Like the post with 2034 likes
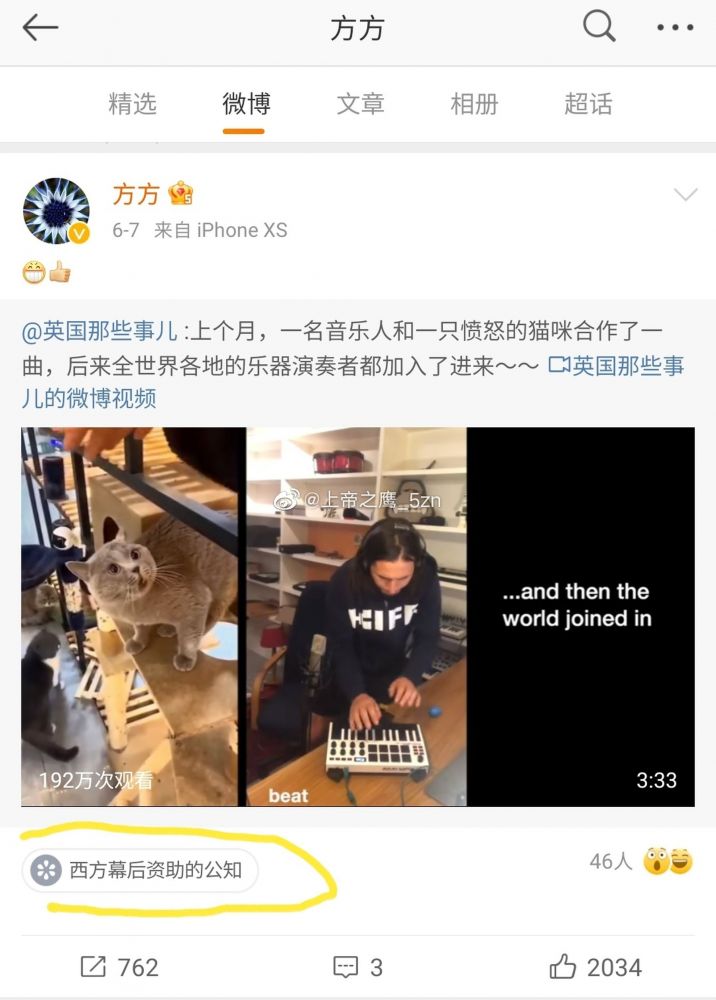 596,967
